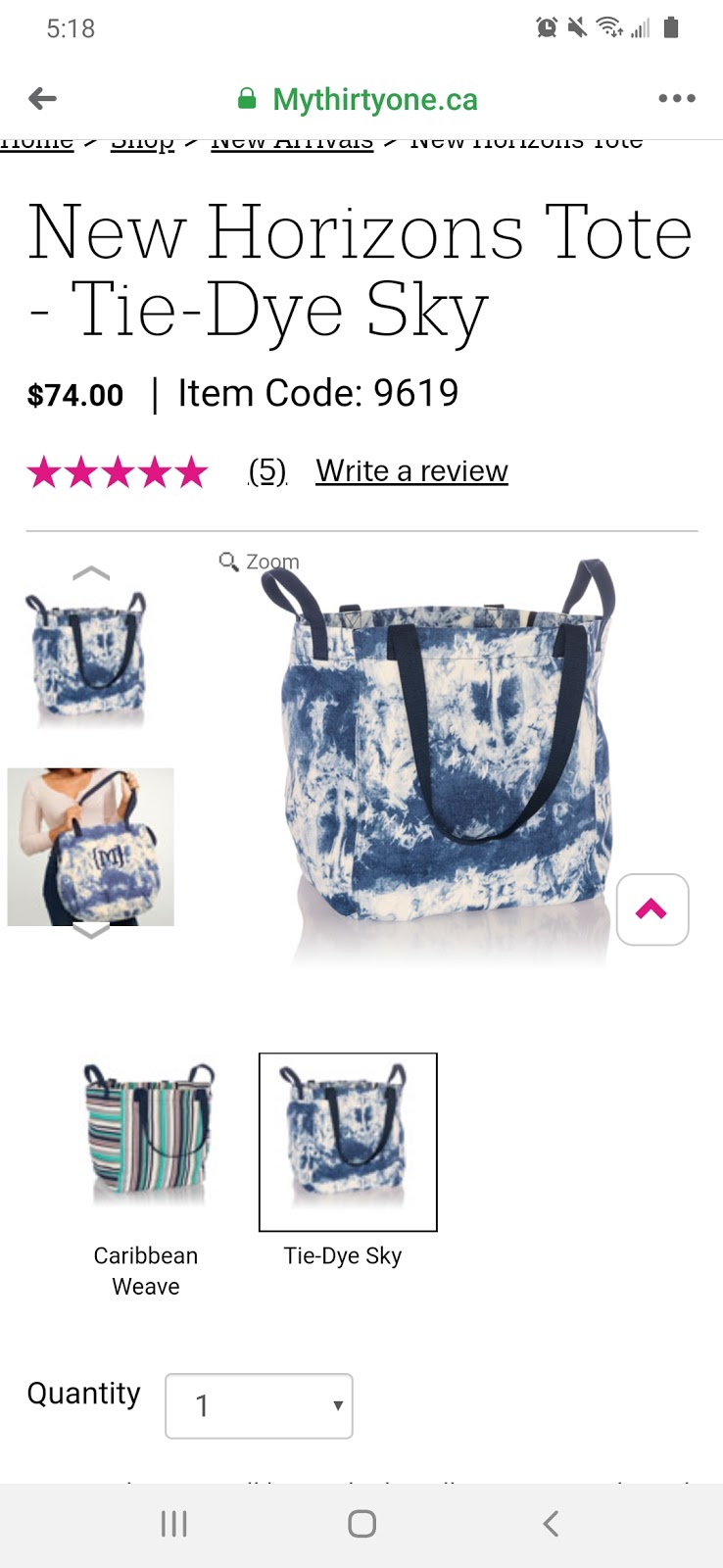Image resolution: width=723 pixels, height=1568 pixels.
Task: Select the model holding tote thumbnail
Action: point(90,847)
